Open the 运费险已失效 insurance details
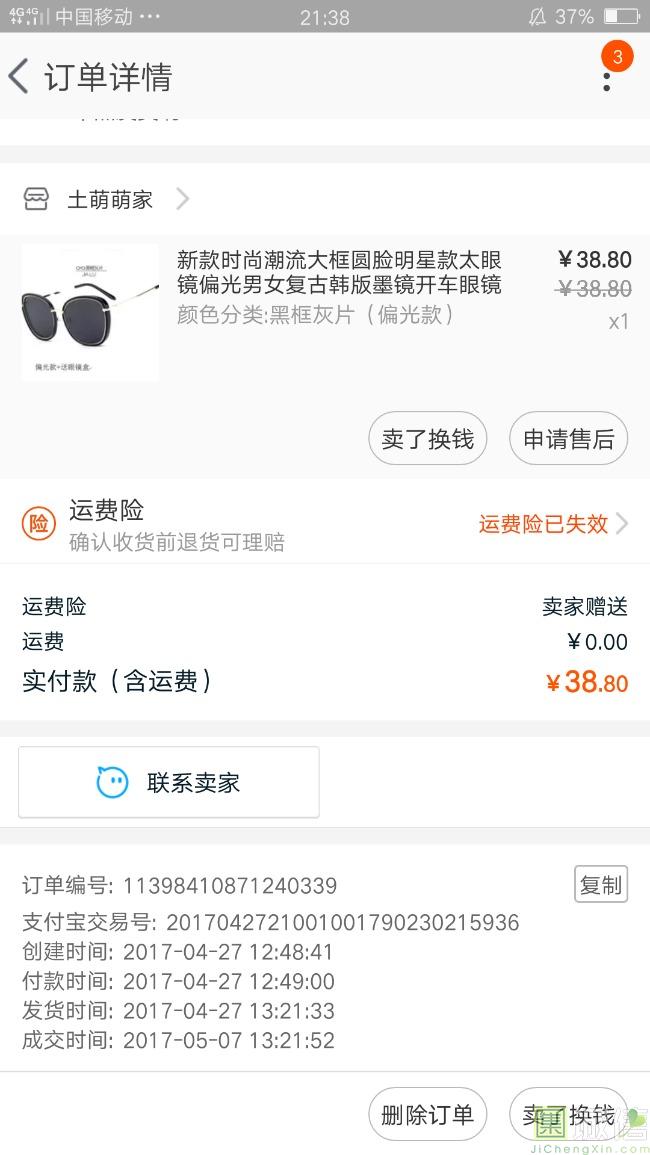Image resolution: width=650 pixels, height=1155 pixels. (x=552, y=524)
